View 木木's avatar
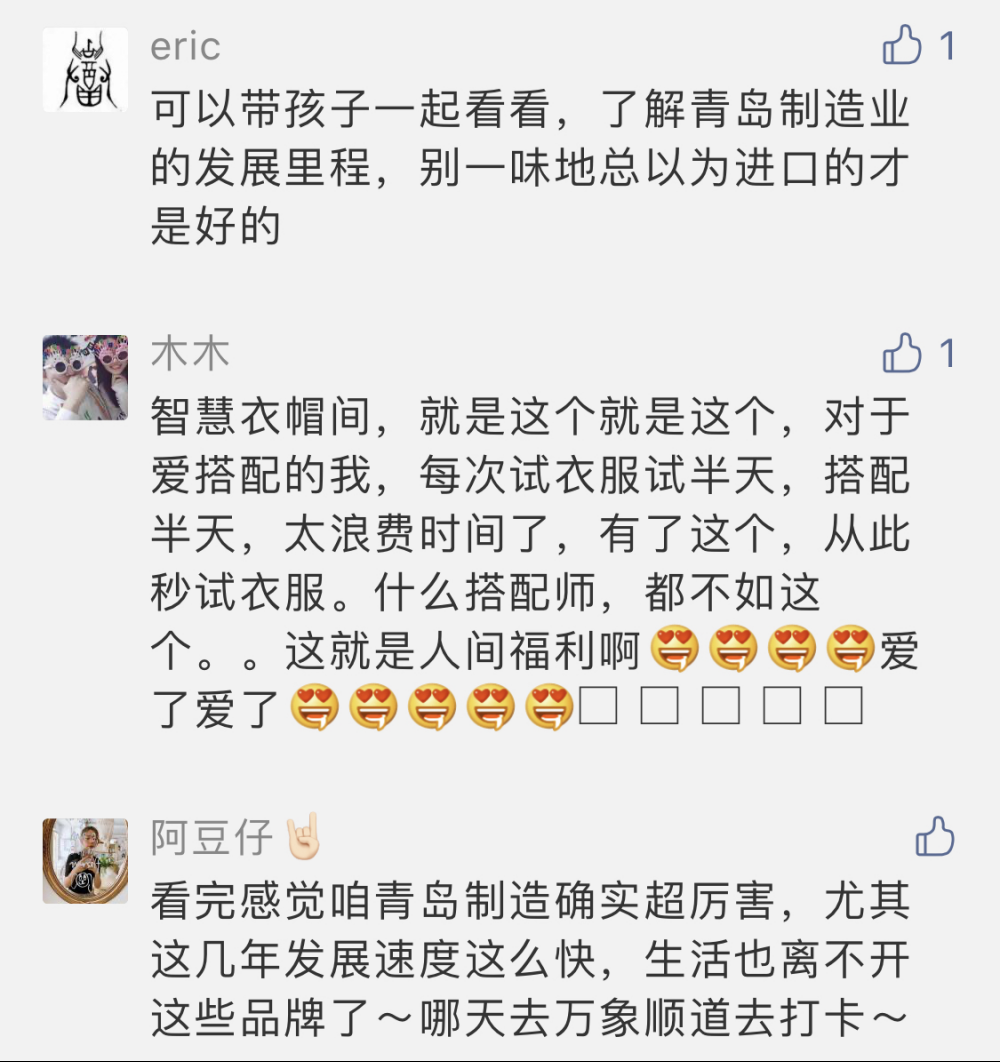The width and height of the screenshot is (1000, 1062). (85, 377)
